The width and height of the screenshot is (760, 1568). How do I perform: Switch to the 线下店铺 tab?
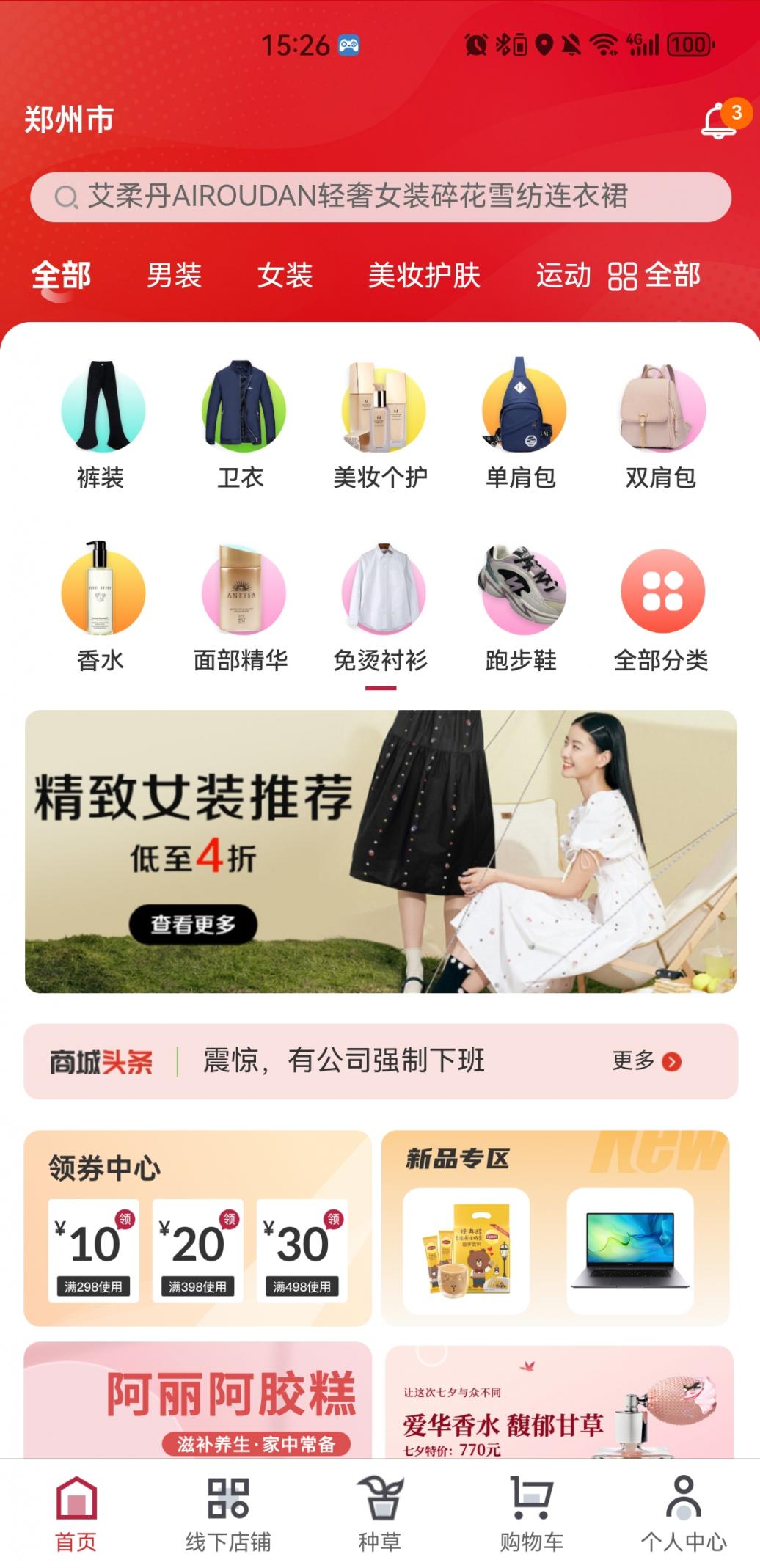(228, 1514)
